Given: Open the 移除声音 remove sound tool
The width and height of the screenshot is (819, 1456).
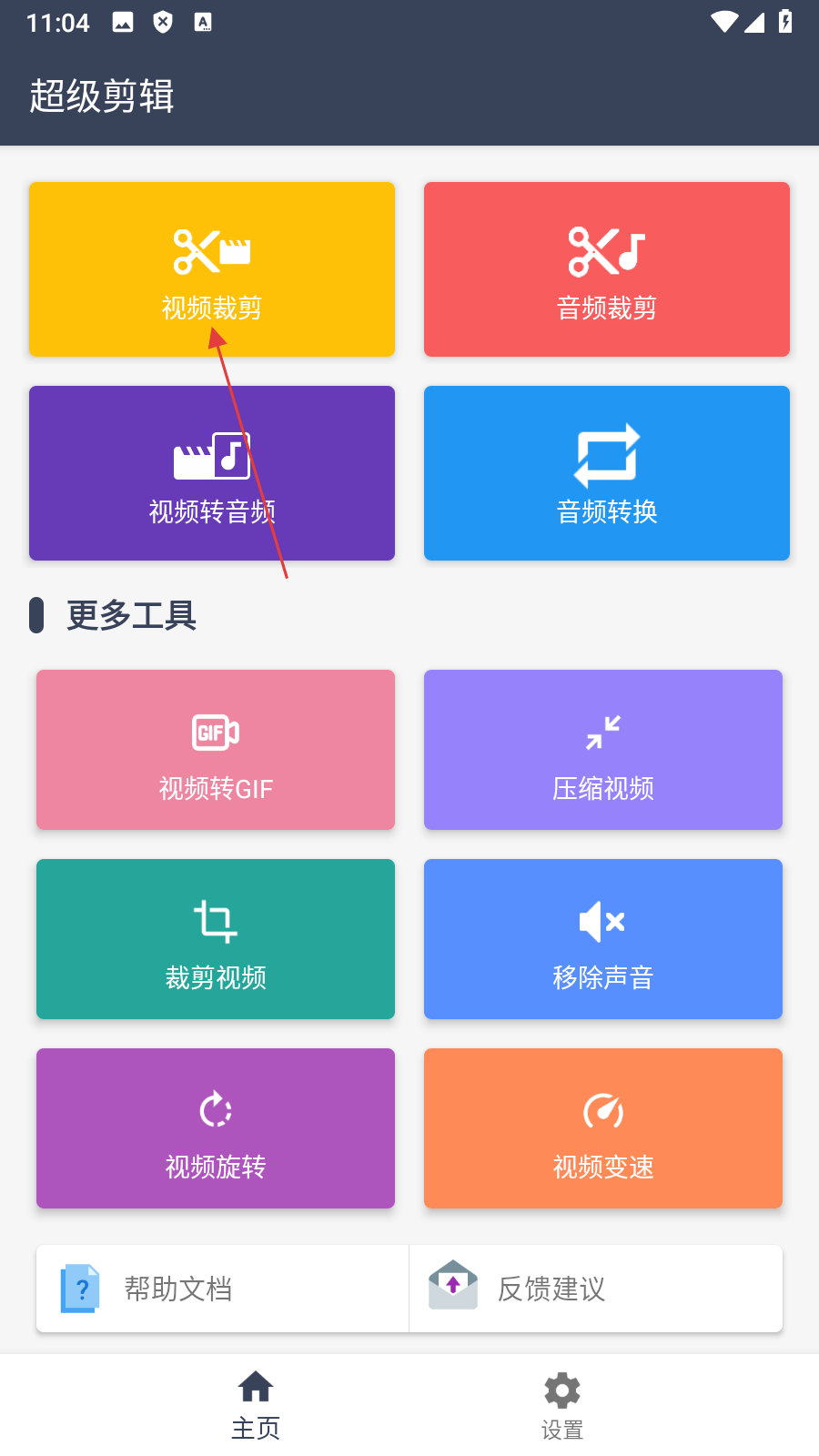Looking at the screenshot, I should click(x=602, y=939).
